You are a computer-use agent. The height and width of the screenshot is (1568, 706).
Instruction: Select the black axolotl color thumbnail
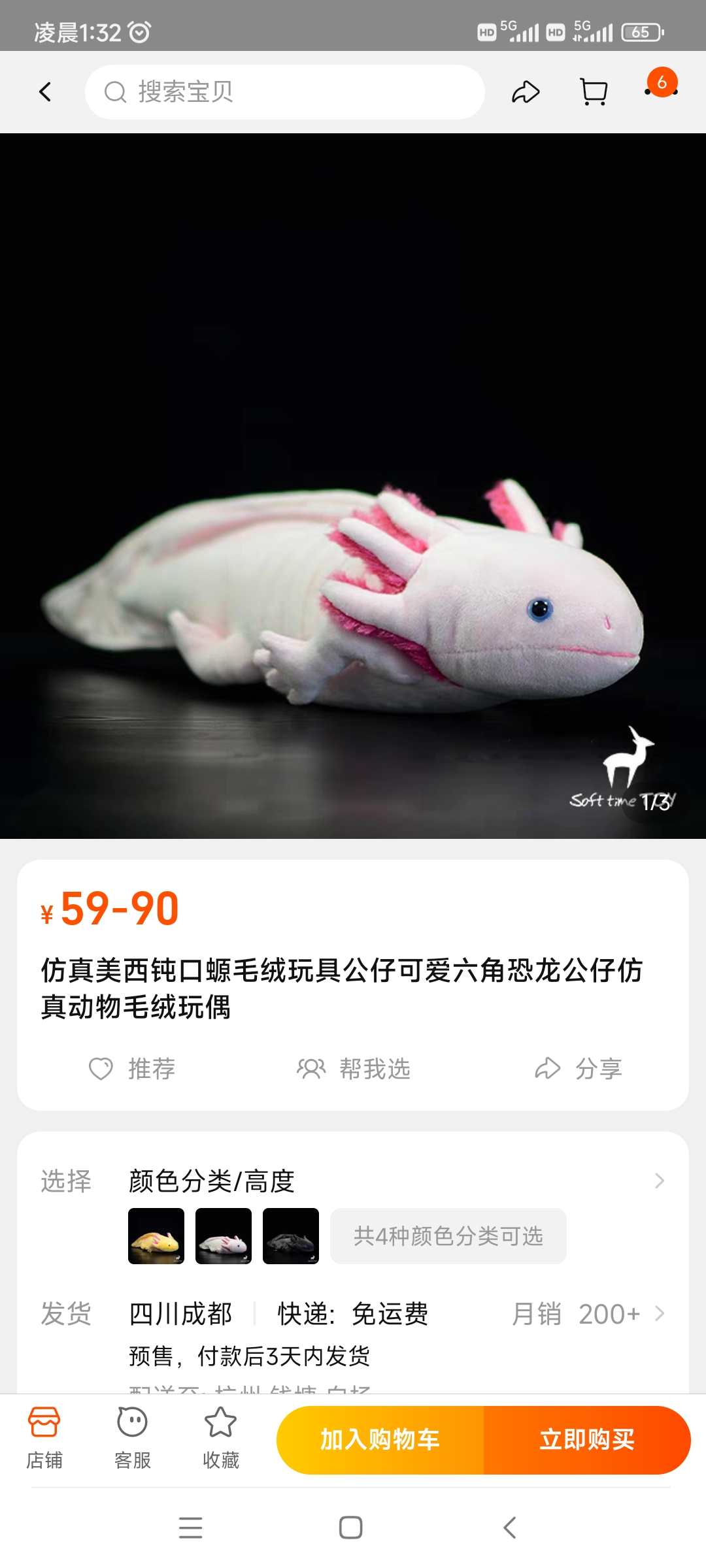click(291, 1236)
